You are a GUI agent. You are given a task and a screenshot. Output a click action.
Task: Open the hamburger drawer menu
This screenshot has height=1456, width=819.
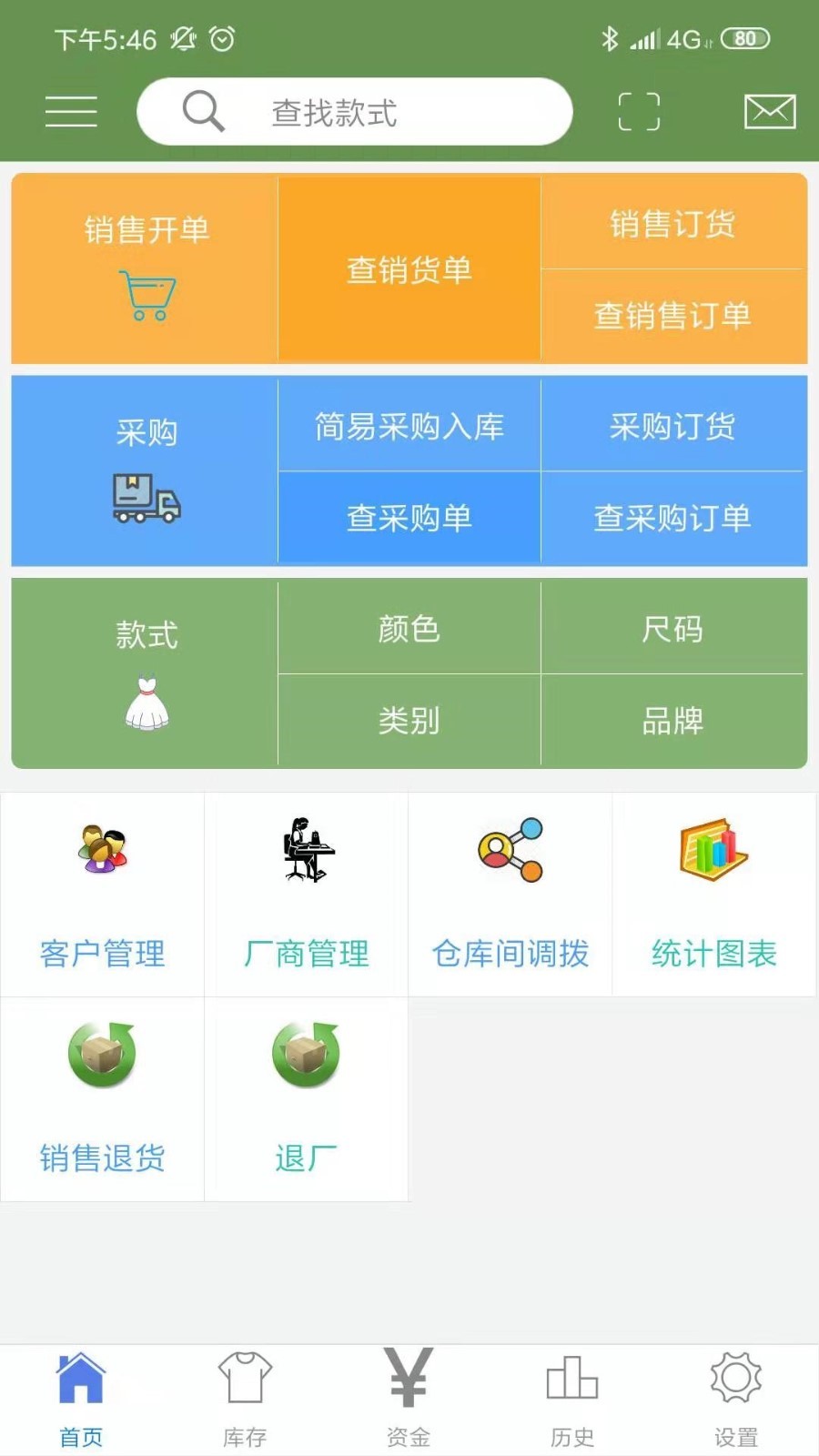tap(71, 112)
